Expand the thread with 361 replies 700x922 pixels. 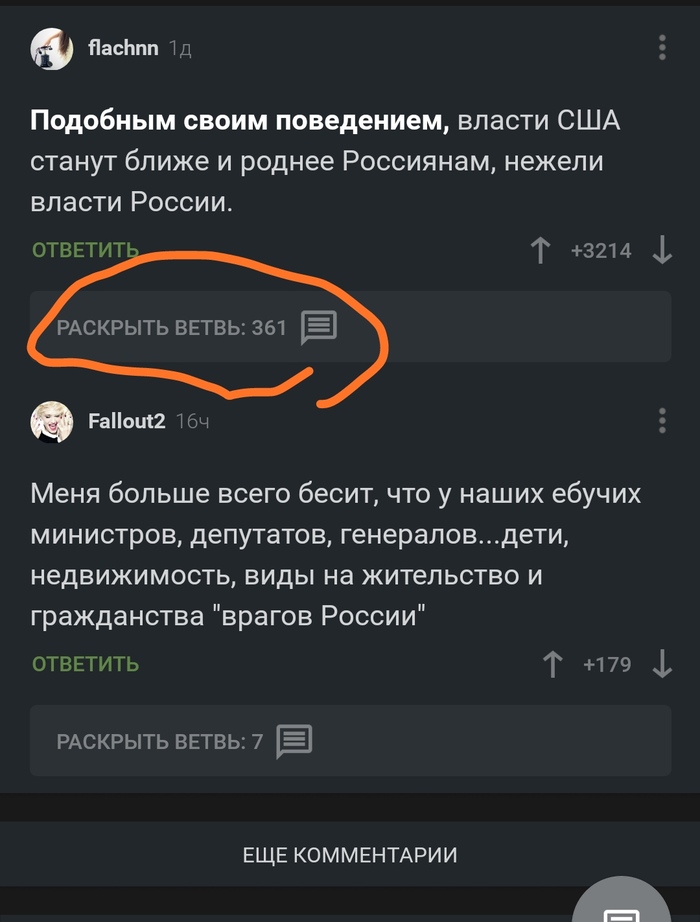[x=197, y=327]
